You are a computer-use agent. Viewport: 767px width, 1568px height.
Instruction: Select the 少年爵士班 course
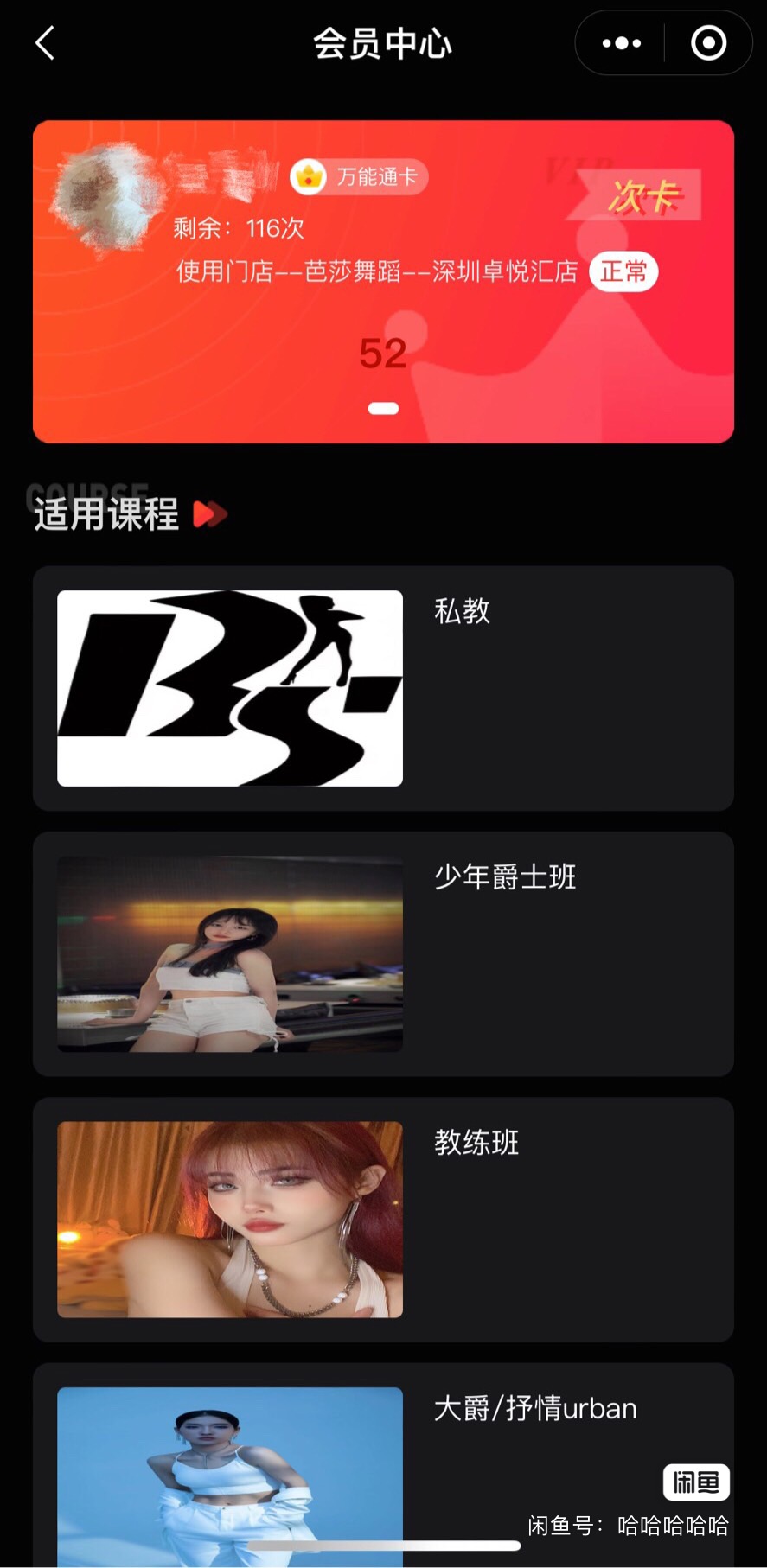pos(383,953)
